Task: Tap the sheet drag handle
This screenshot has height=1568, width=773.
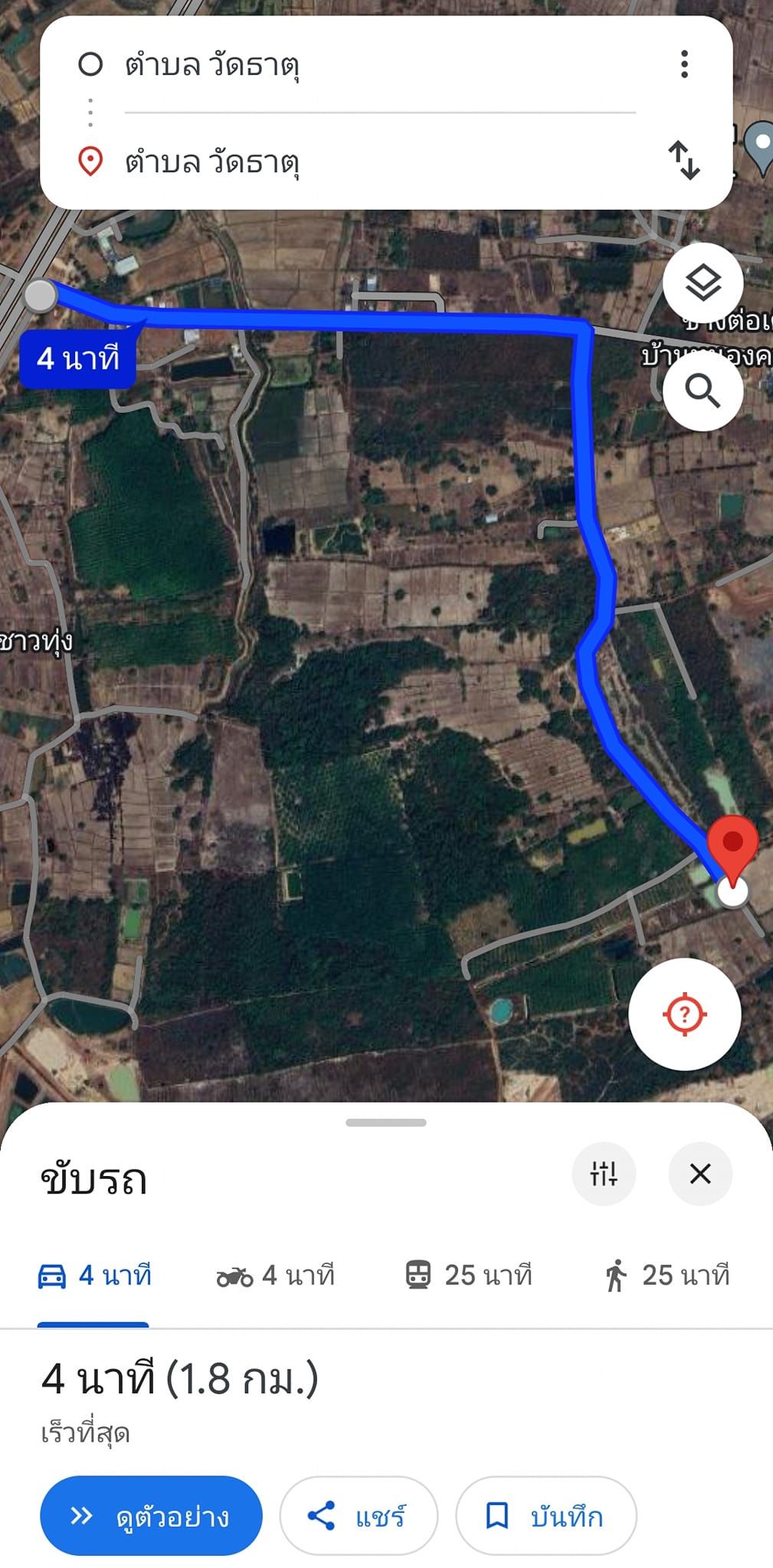Action: 386,1122
